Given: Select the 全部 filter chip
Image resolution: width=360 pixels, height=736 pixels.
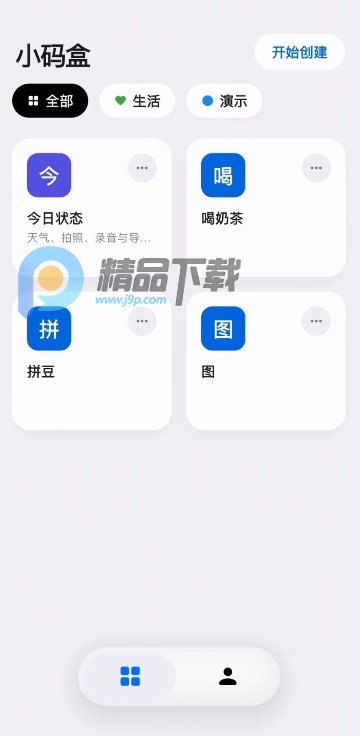Looking at the screenshot, I should [50, 101].
